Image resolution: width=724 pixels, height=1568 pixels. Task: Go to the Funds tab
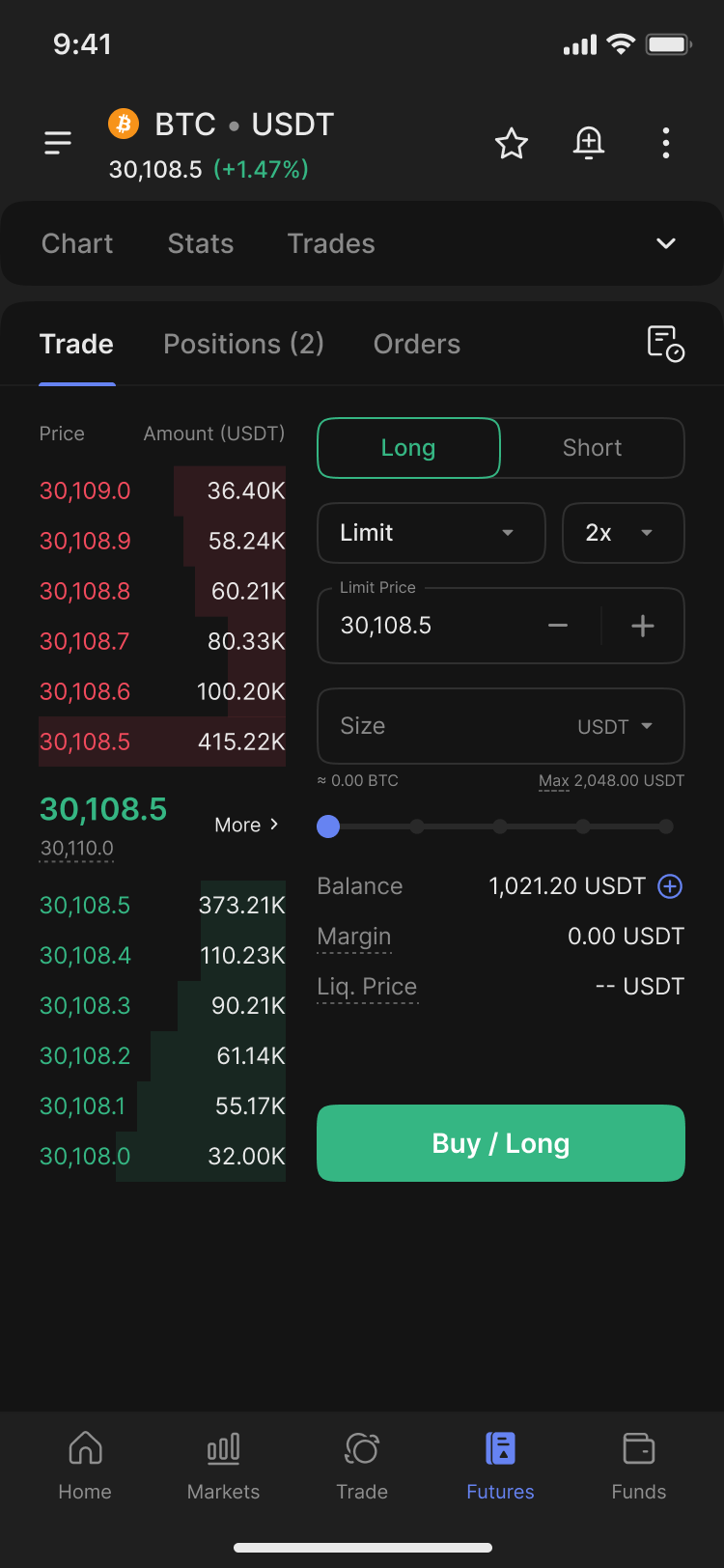pos(638,1466)
